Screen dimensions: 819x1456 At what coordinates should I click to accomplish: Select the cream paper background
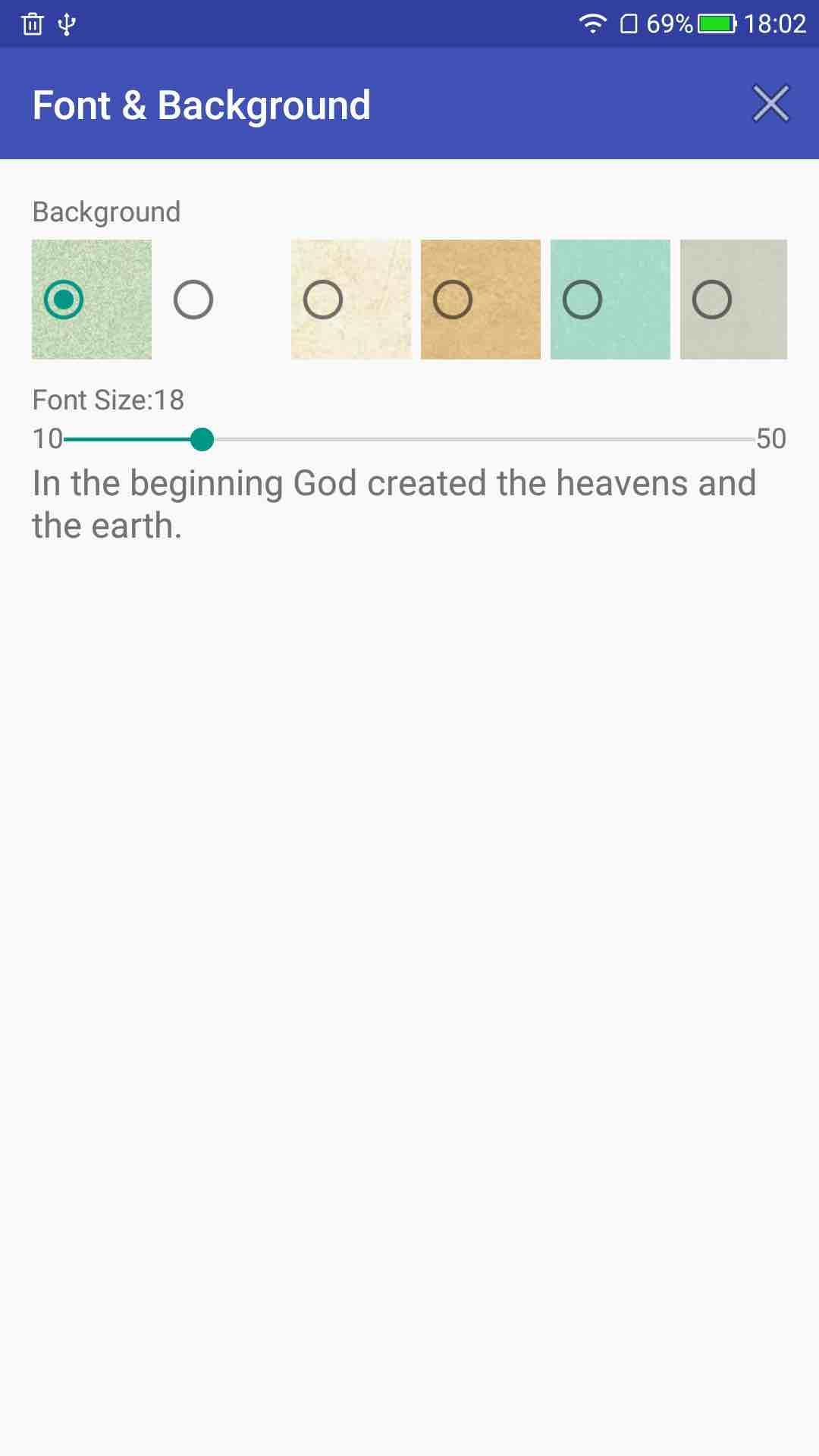[351, 300]
